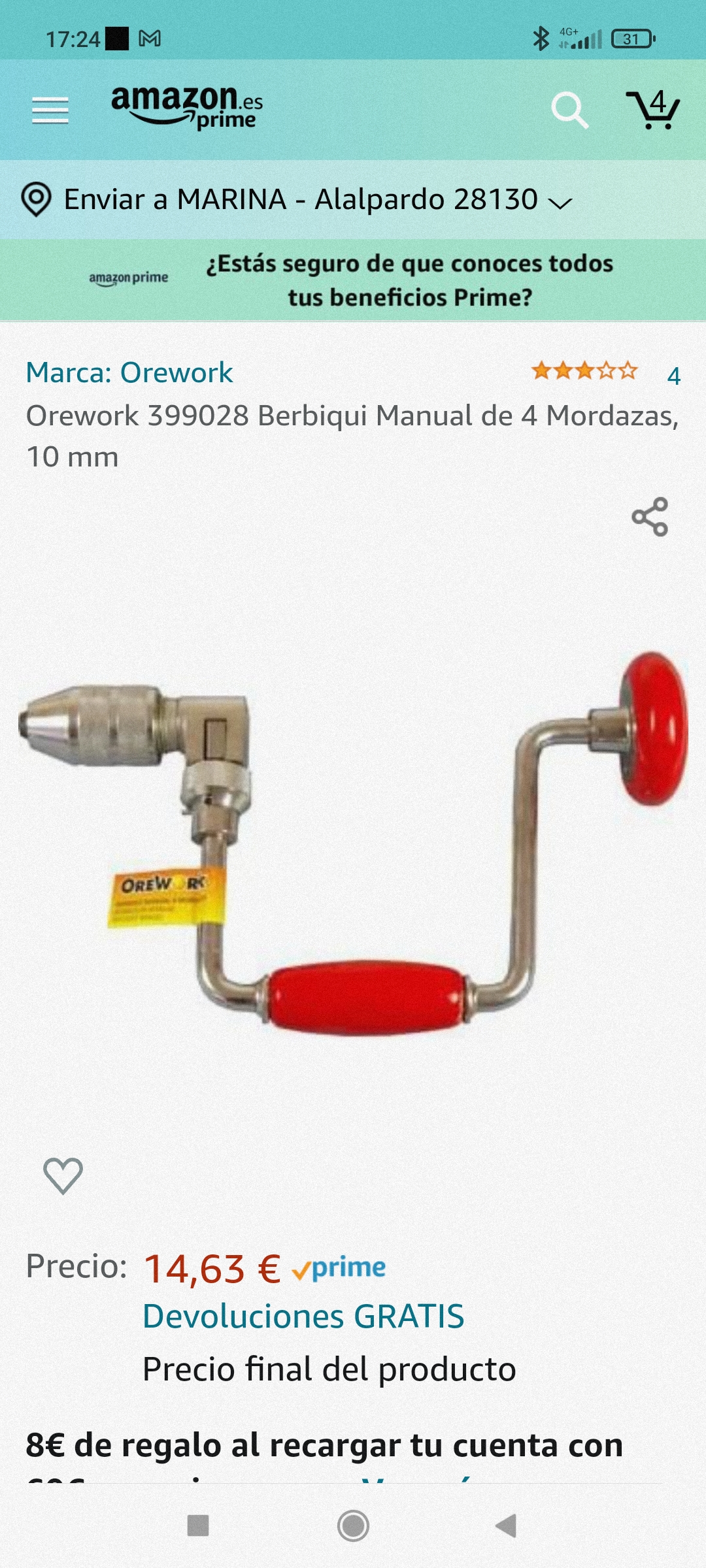This screenshot has height=1568, width=706.
Task: Open the search icon
Action: (x=569, y=110)
